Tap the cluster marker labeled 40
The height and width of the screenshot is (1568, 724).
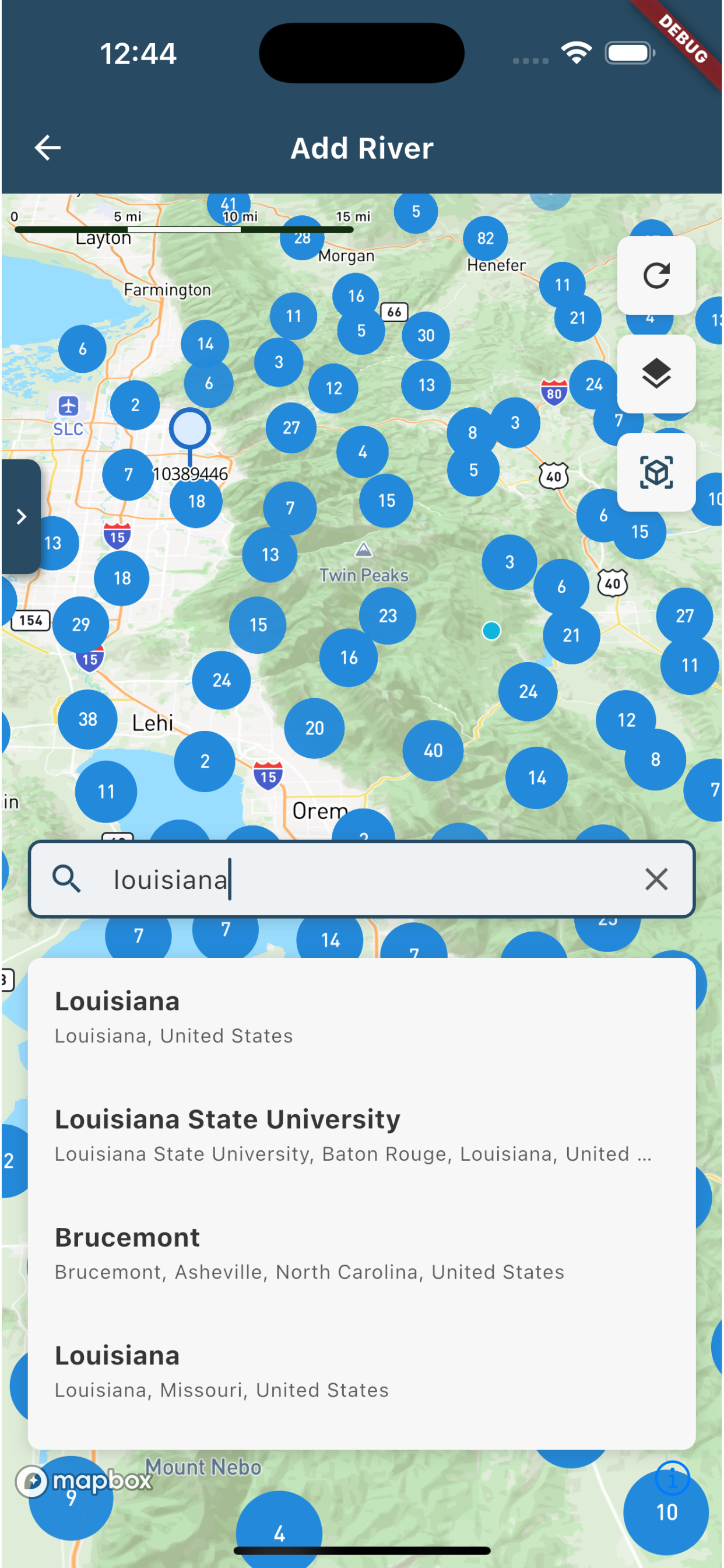tap(433, 750)
